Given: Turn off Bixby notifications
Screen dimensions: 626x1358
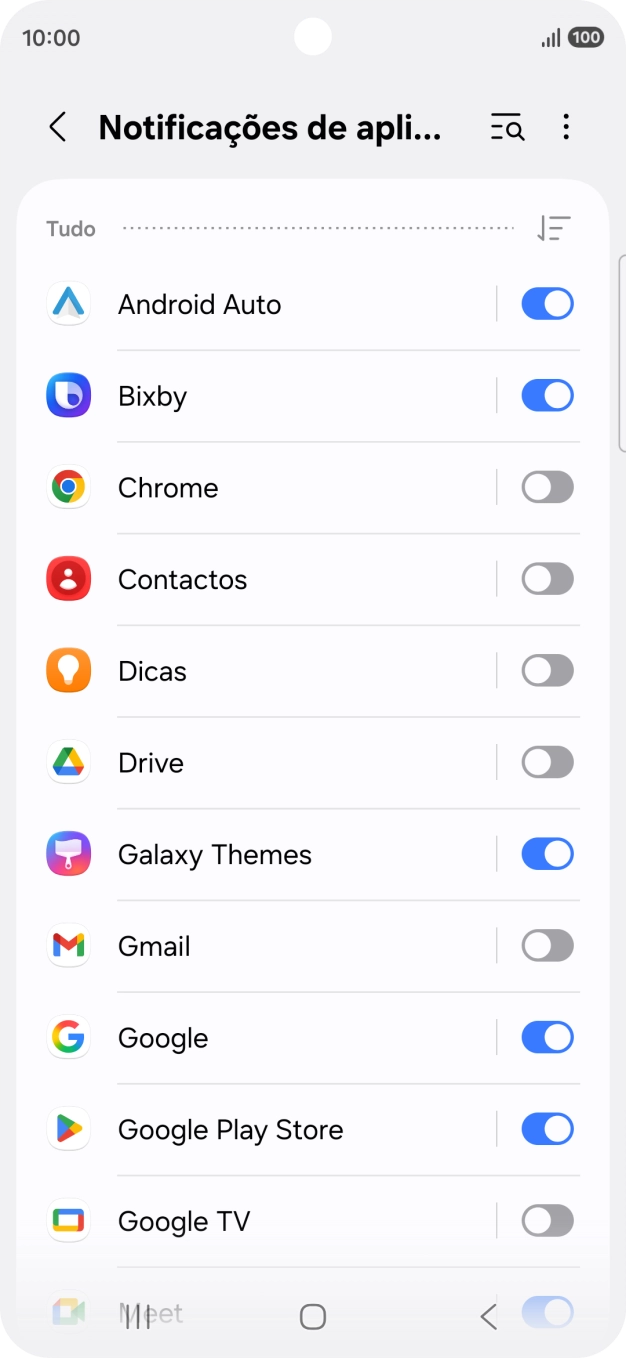Looking at the screenshot, I should [x=547, y=396].
